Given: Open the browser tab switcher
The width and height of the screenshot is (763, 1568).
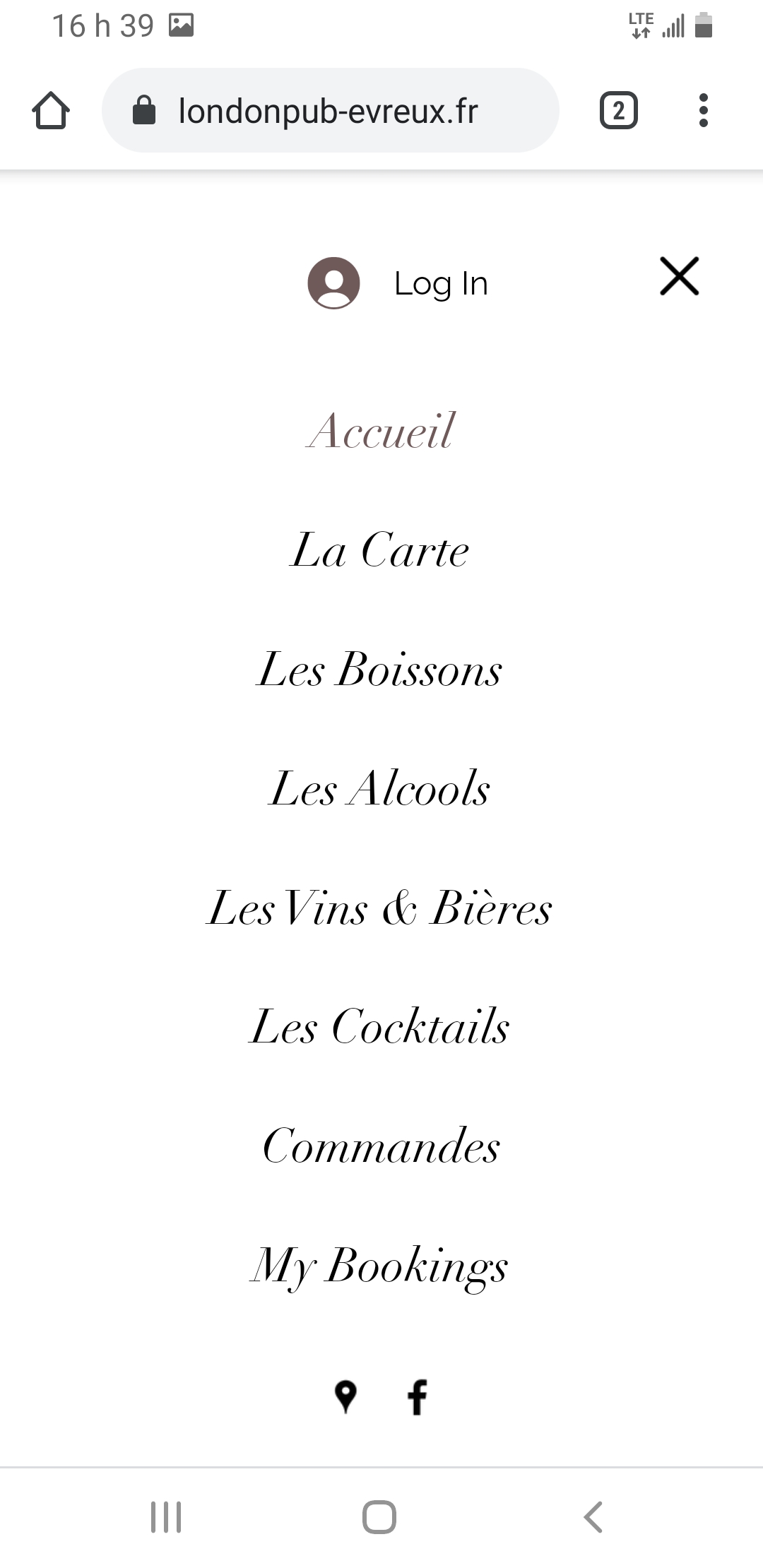Looking at the screenshot, I should (618, 111).
